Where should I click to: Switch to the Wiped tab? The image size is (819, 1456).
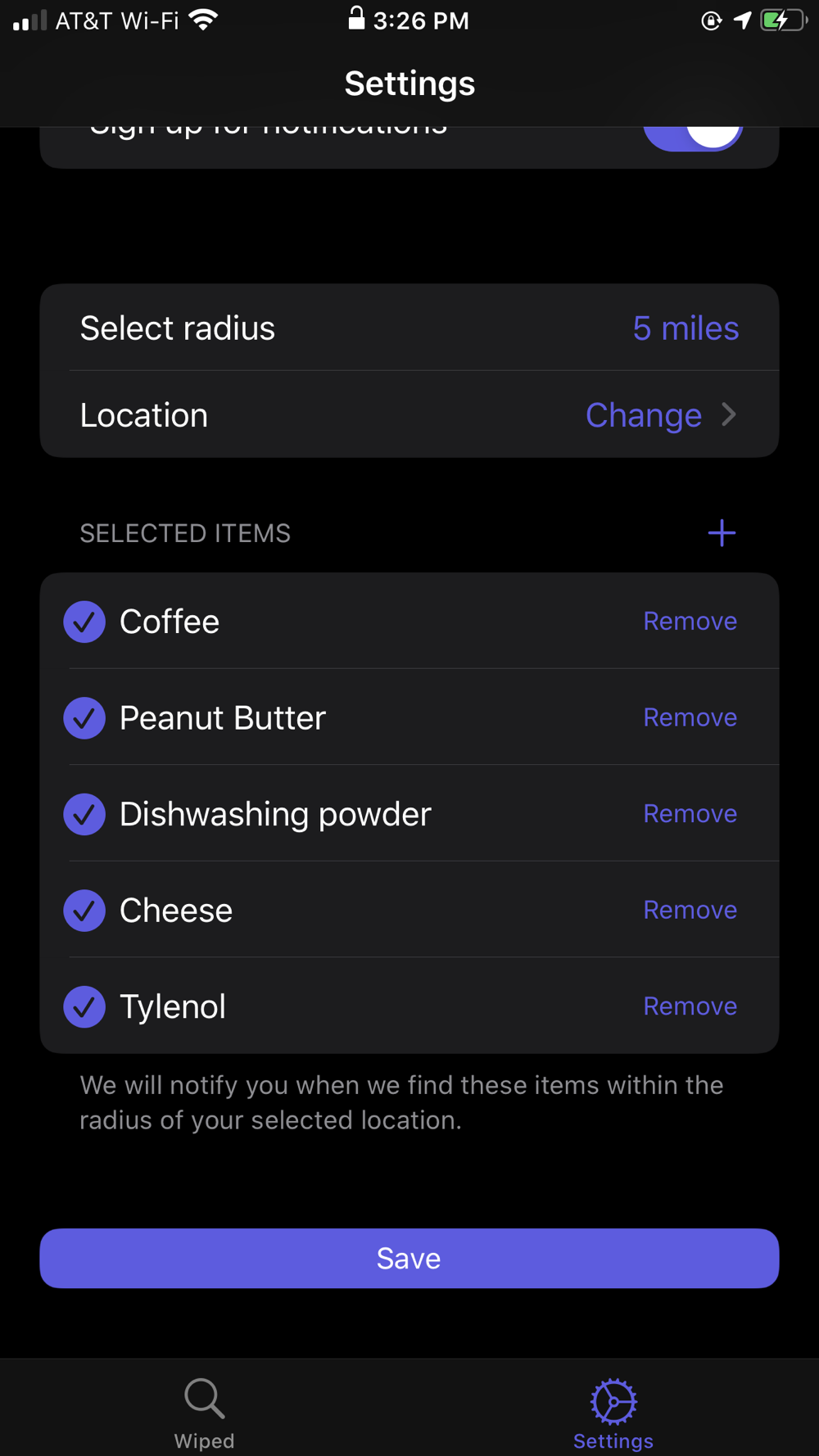204,1413
